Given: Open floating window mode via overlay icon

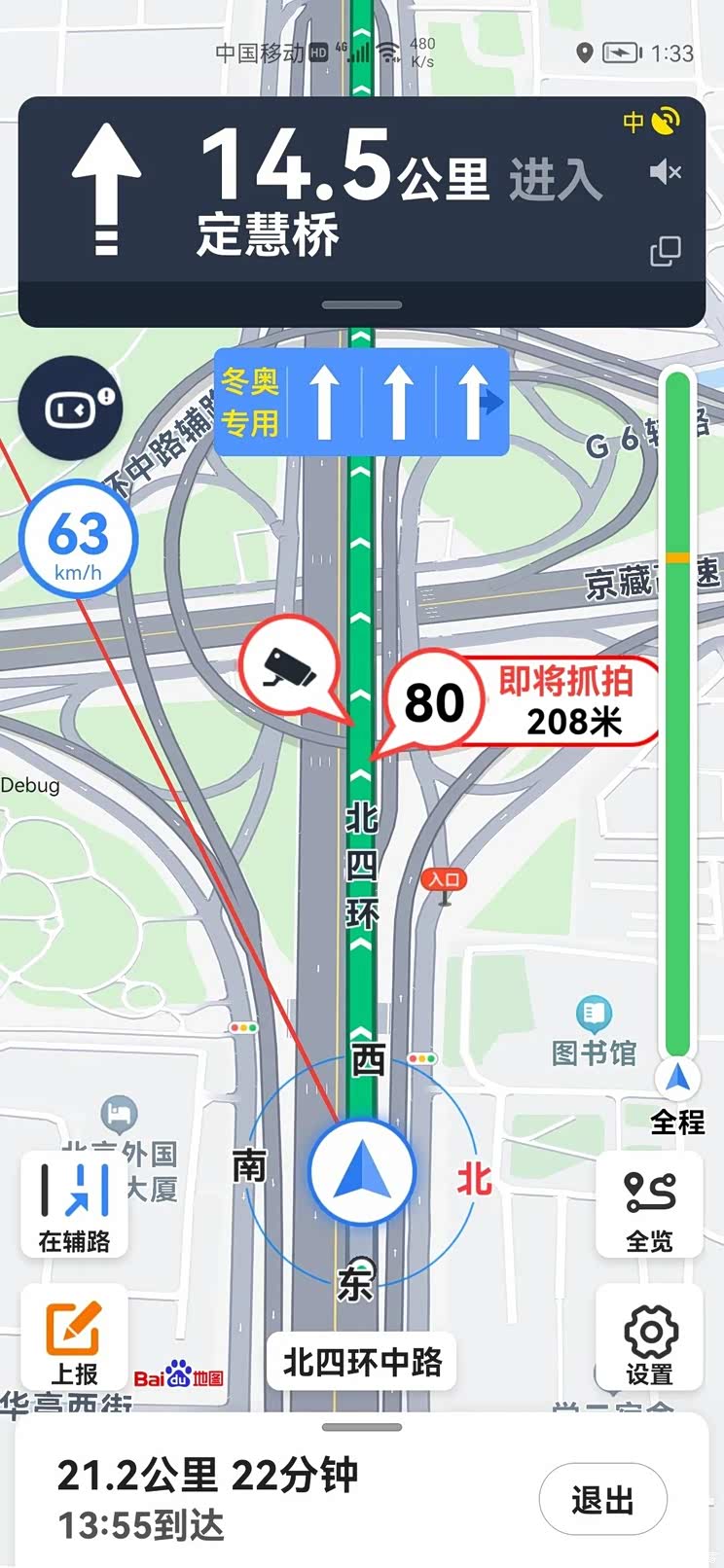Looking at the screenshot, I should tap(666, 248).
